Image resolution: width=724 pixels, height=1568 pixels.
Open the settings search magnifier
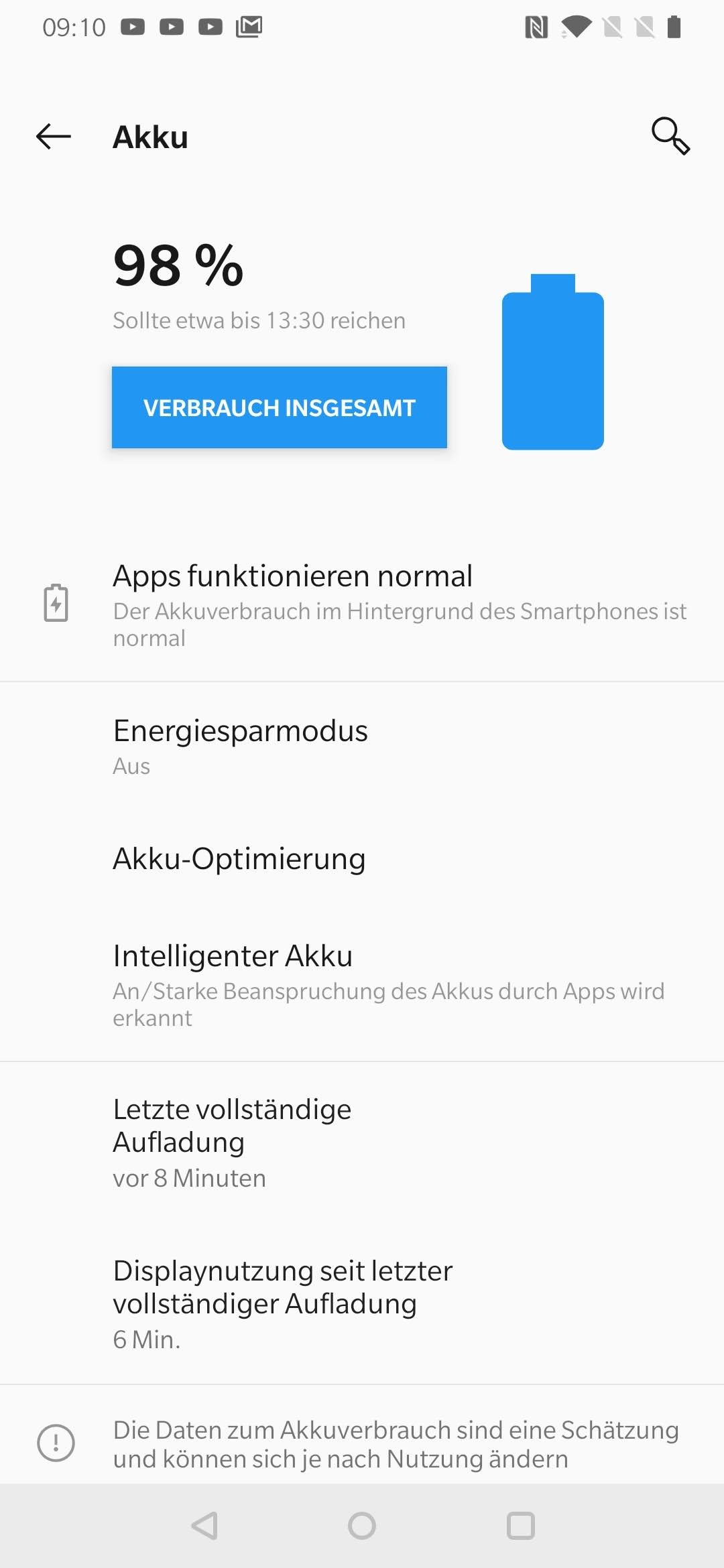[x=670, y=136]
